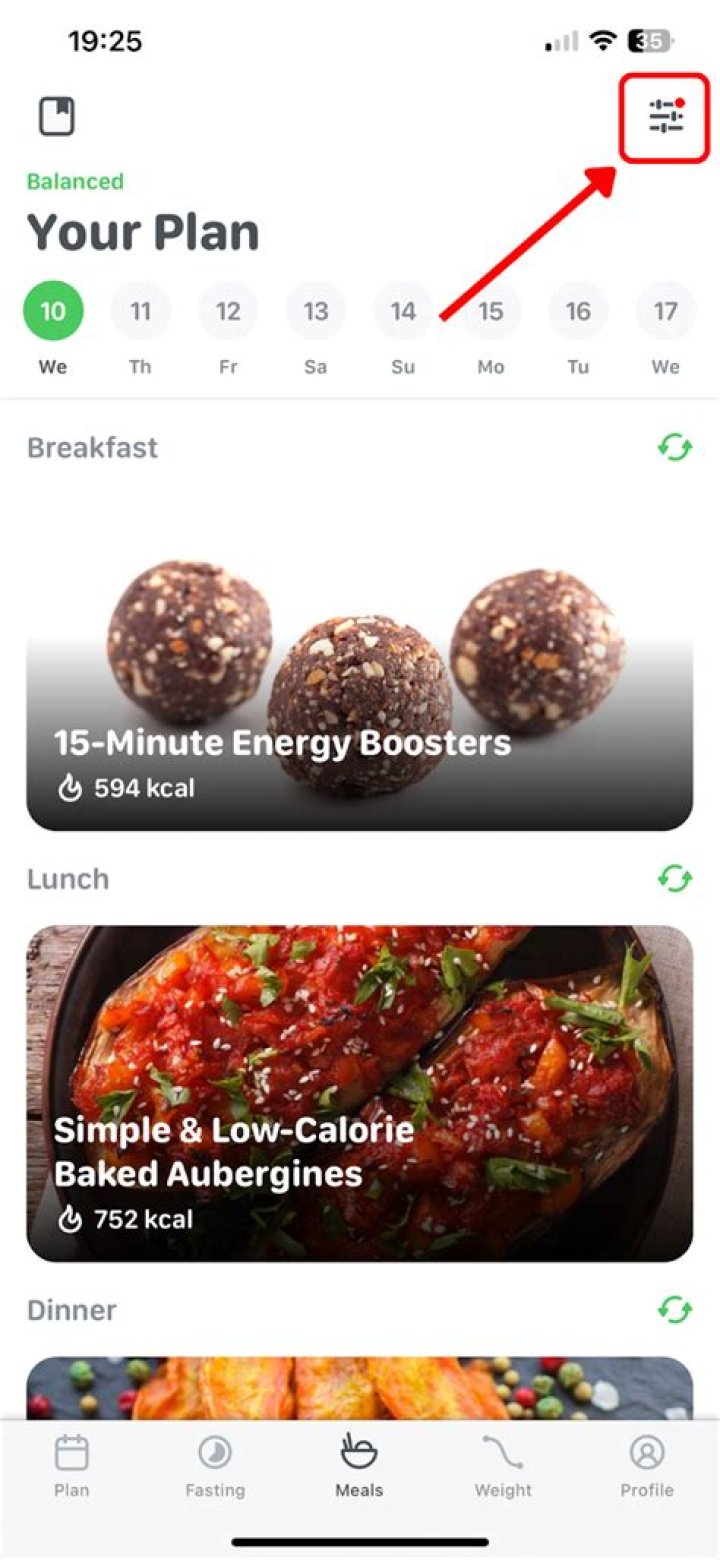The height and width of the screenshot is (1560, 720).
Task: Pick Sunday the 14th
Action: [x=403, y=312]
